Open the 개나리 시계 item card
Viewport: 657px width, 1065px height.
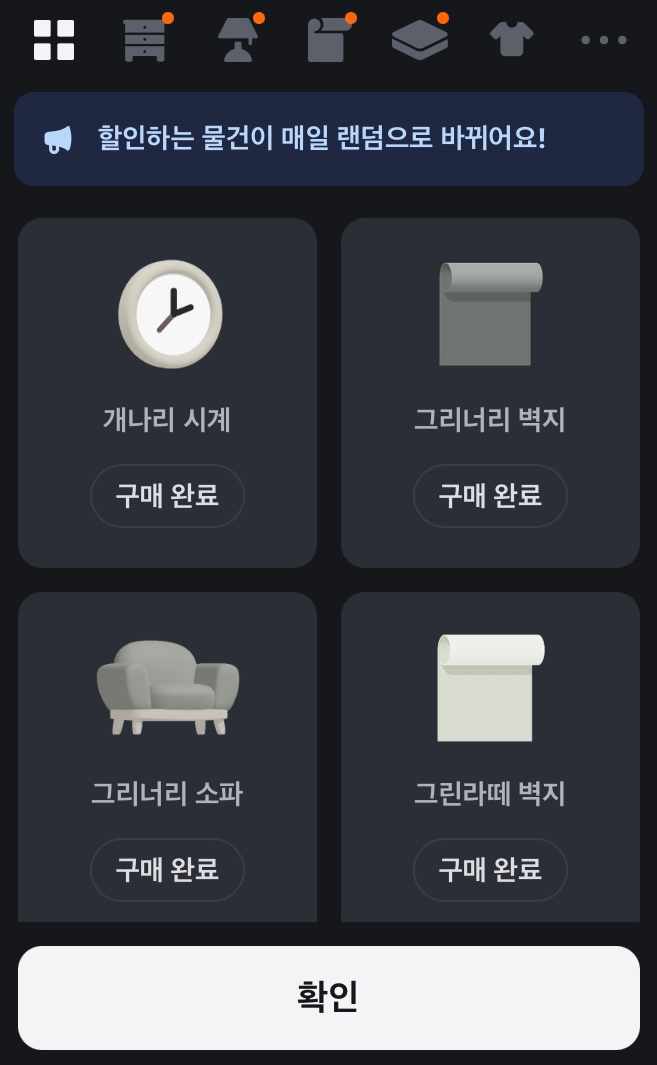tap(168, 340)
